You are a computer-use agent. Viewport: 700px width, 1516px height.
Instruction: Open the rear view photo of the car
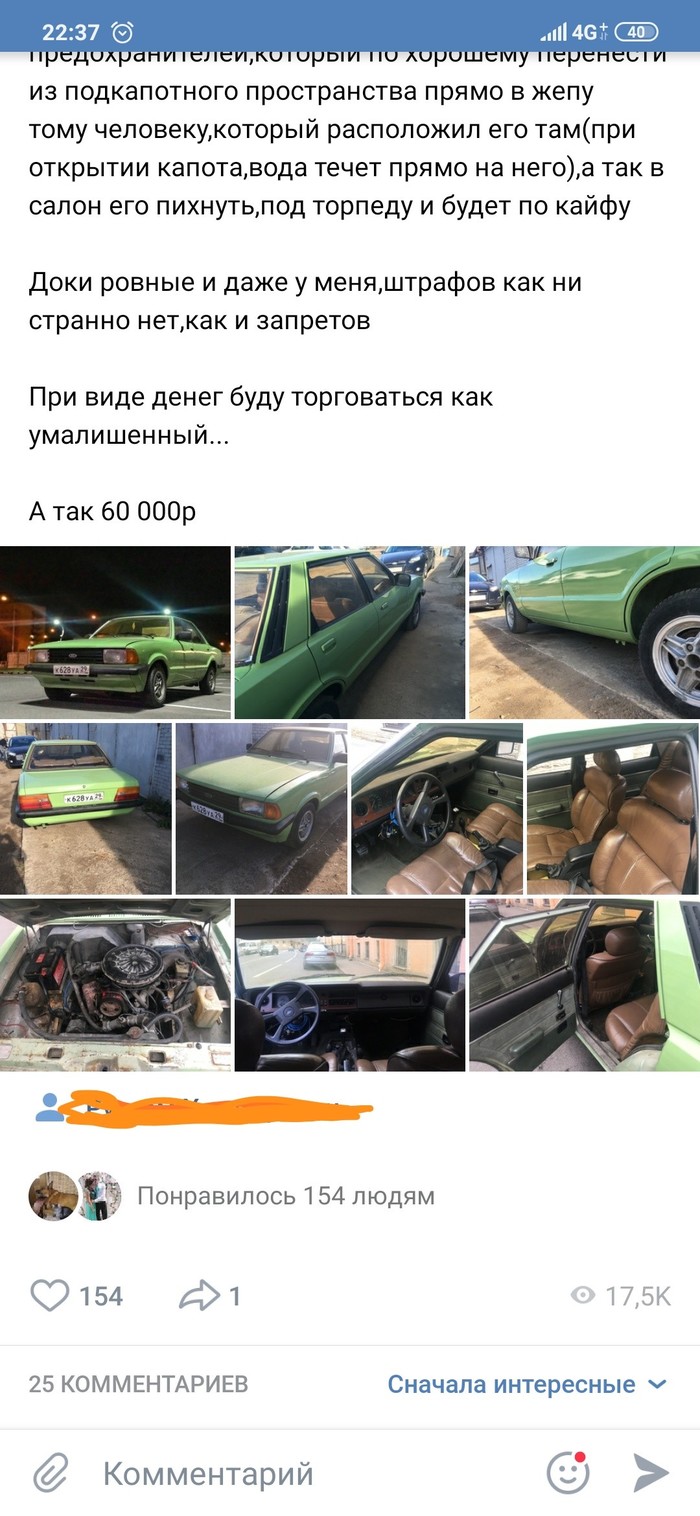[x=86, y=808]
